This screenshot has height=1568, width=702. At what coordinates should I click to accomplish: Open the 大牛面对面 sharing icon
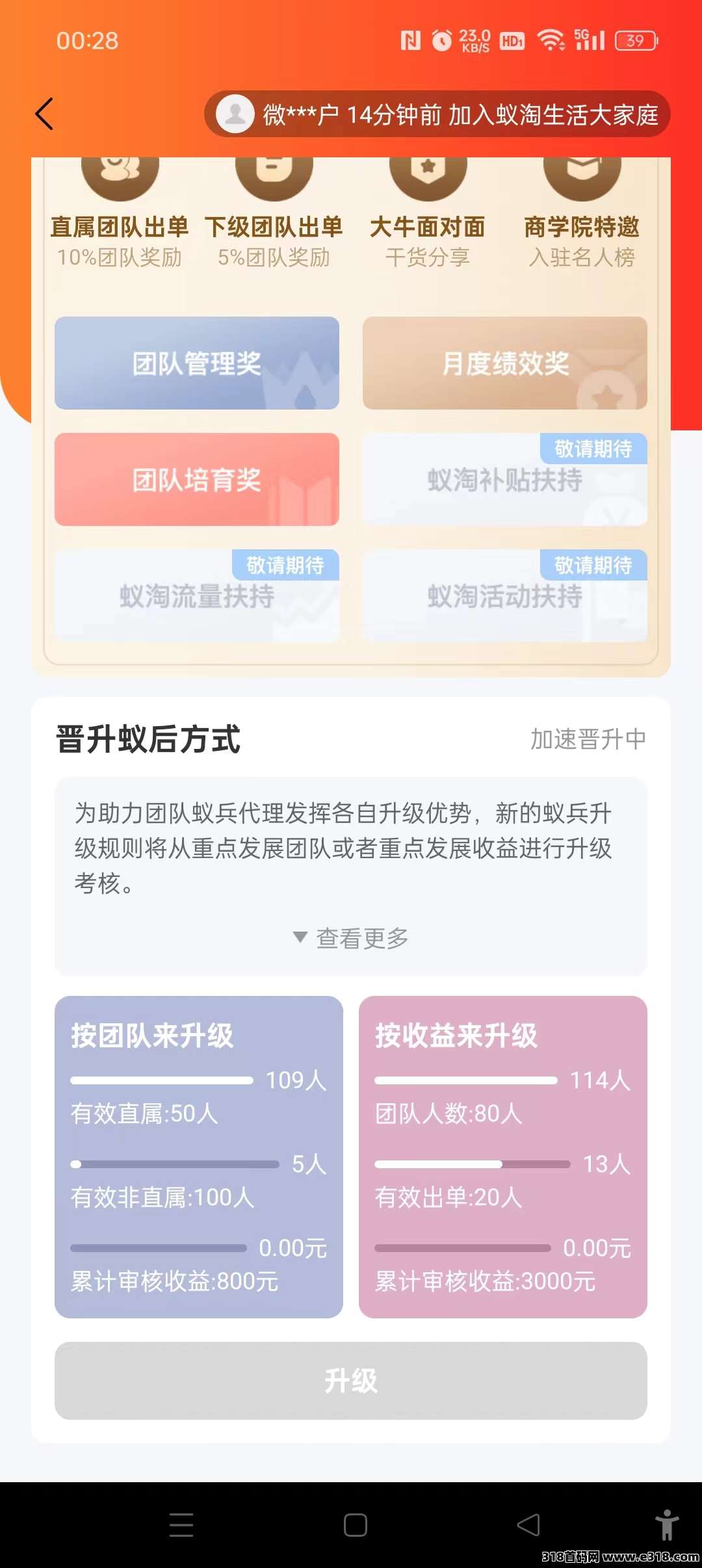pos(428,172)
